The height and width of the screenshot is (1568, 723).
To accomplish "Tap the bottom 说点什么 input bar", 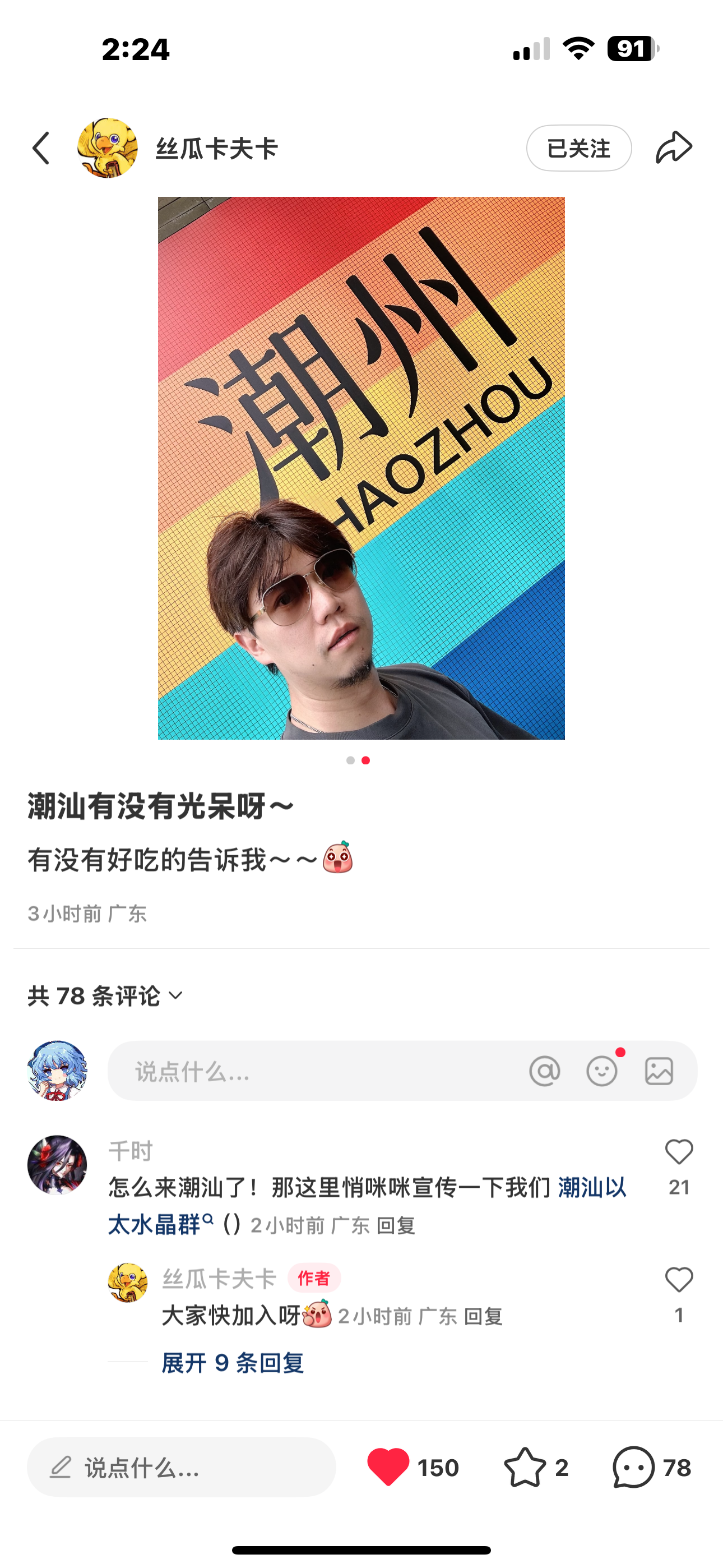I will click(x=182, y=1467).
